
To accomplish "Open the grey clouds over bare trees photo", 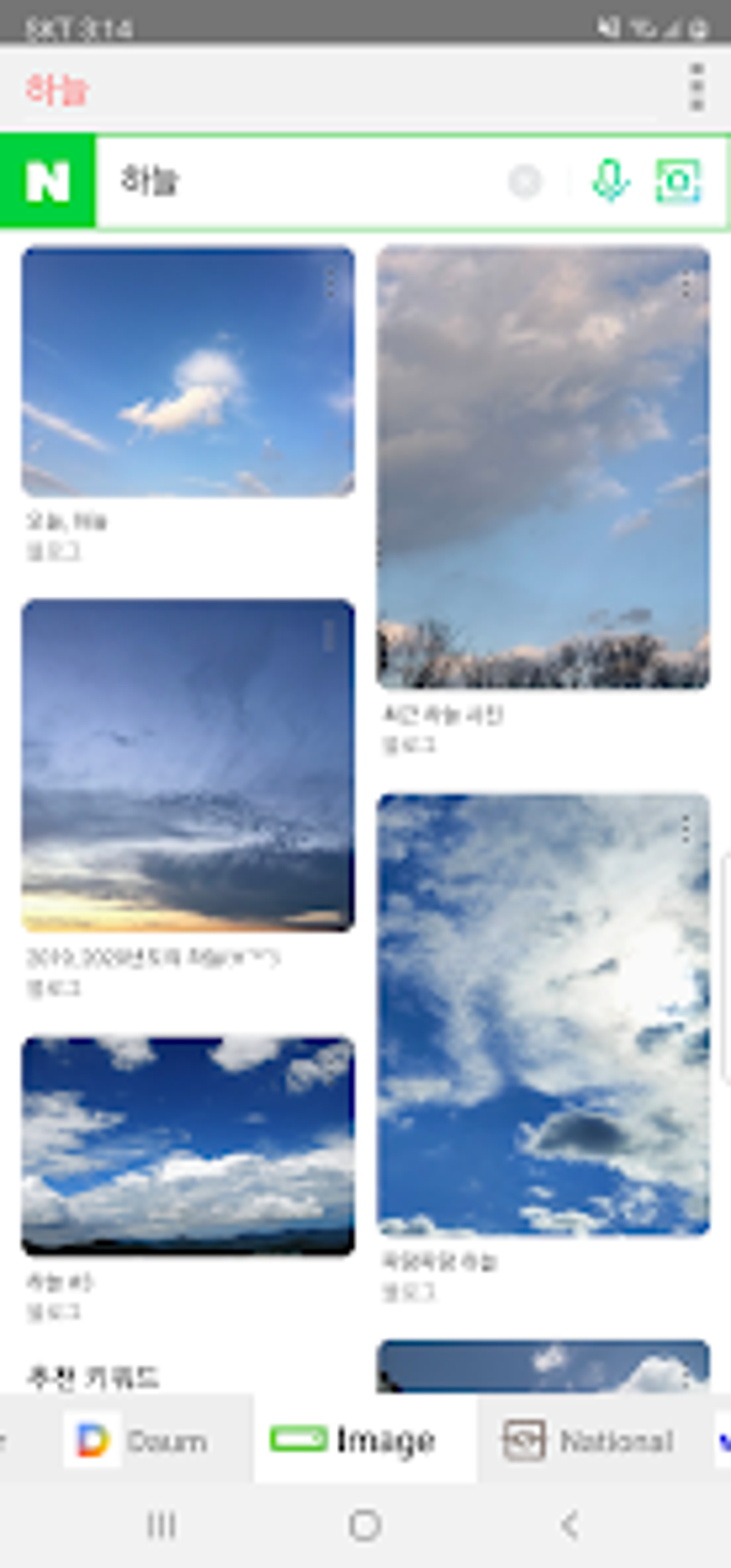I will [543, 467].
